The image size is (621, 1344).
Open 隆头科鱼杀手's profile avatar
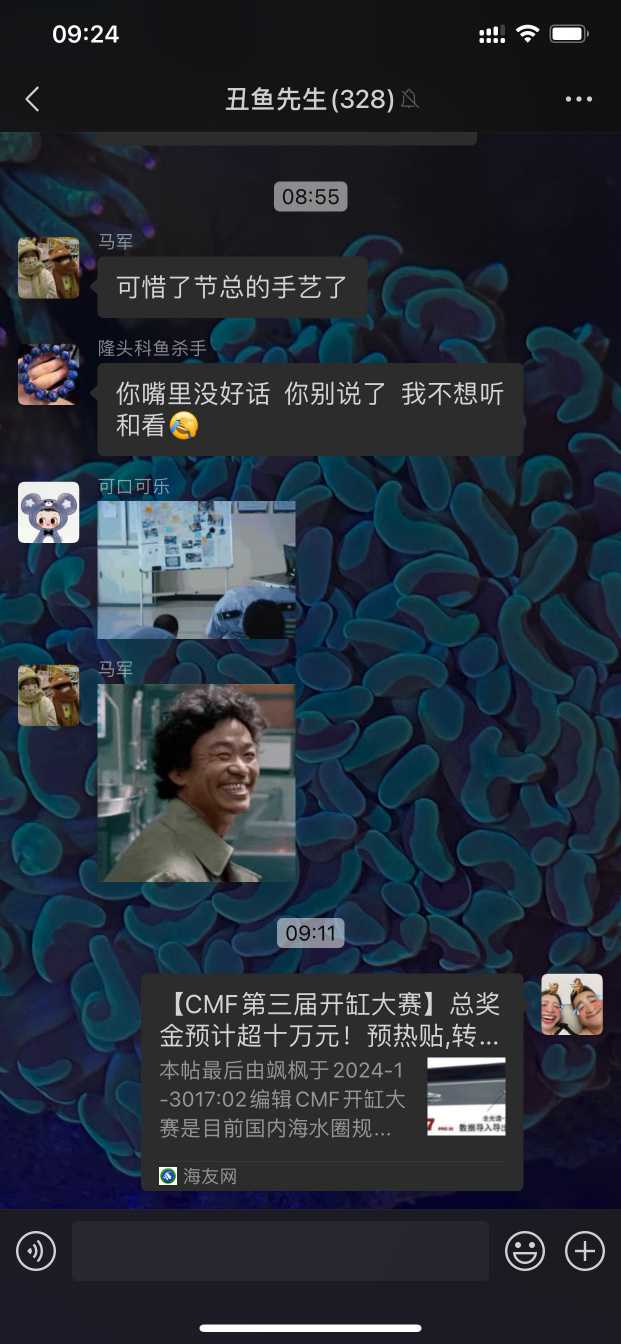tap(48, 375)
